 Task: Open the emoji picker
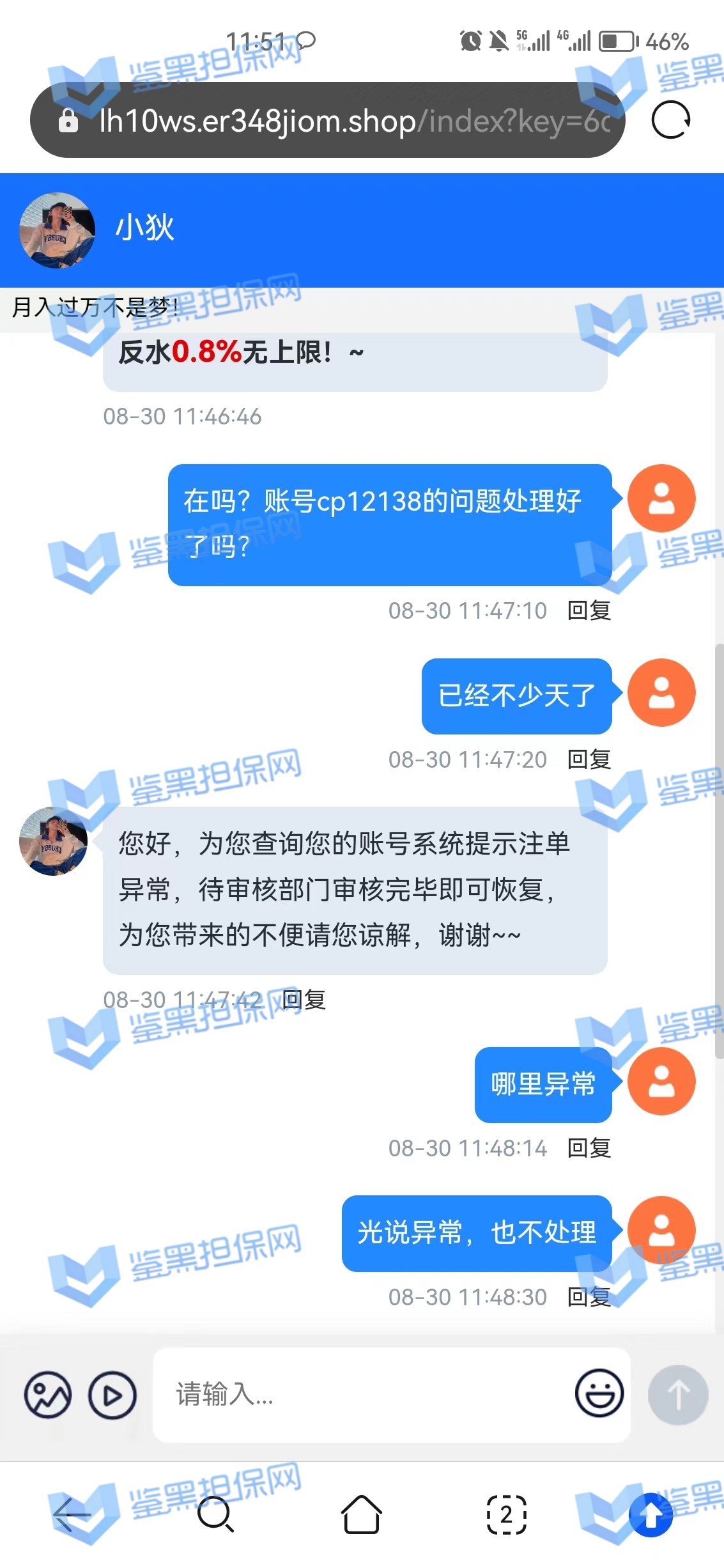pos(599,1393)
